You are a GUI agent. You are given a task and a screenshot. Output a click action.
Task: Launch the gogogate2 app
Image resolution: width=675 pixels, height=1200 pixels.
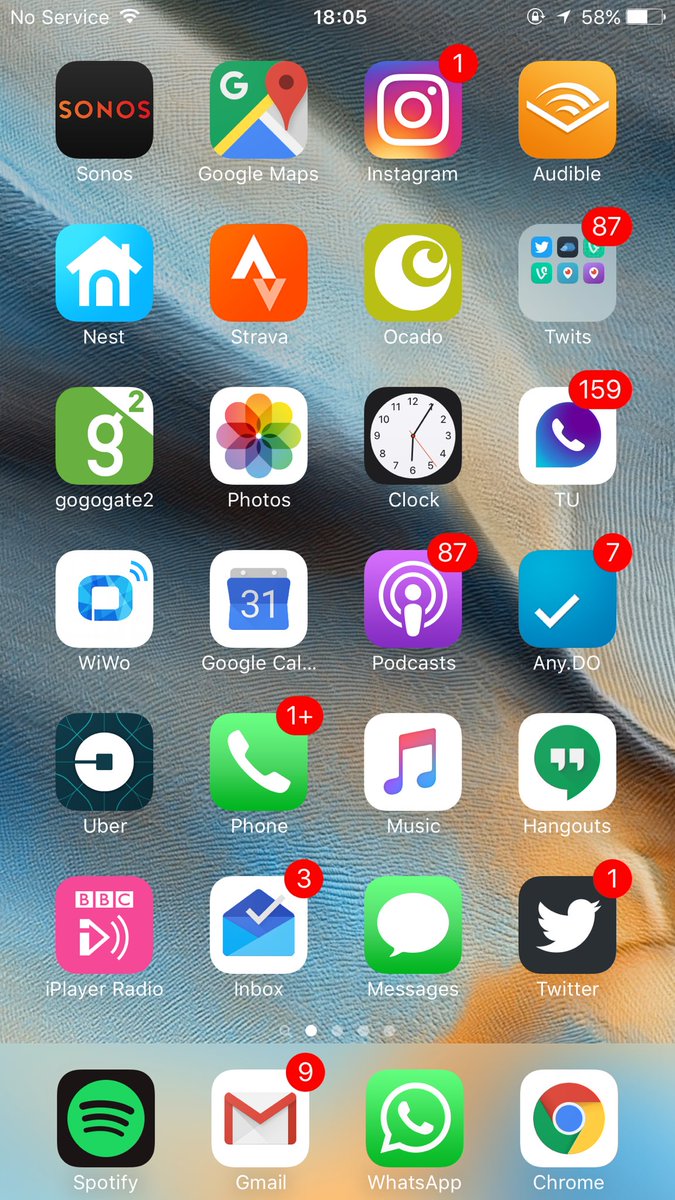104,436
